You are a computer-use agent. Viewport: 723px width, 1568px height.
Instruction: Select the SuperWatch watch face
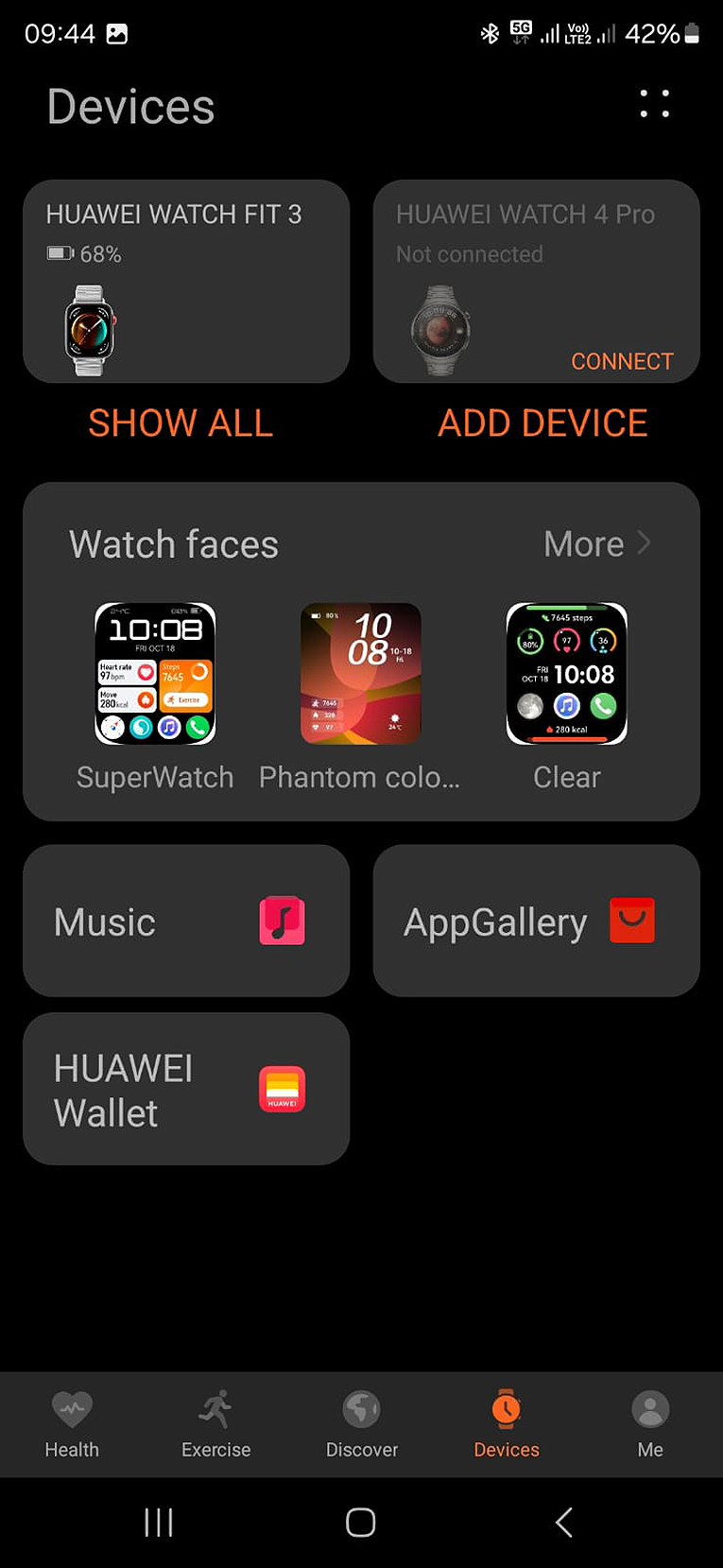click(x=155, y=674)
